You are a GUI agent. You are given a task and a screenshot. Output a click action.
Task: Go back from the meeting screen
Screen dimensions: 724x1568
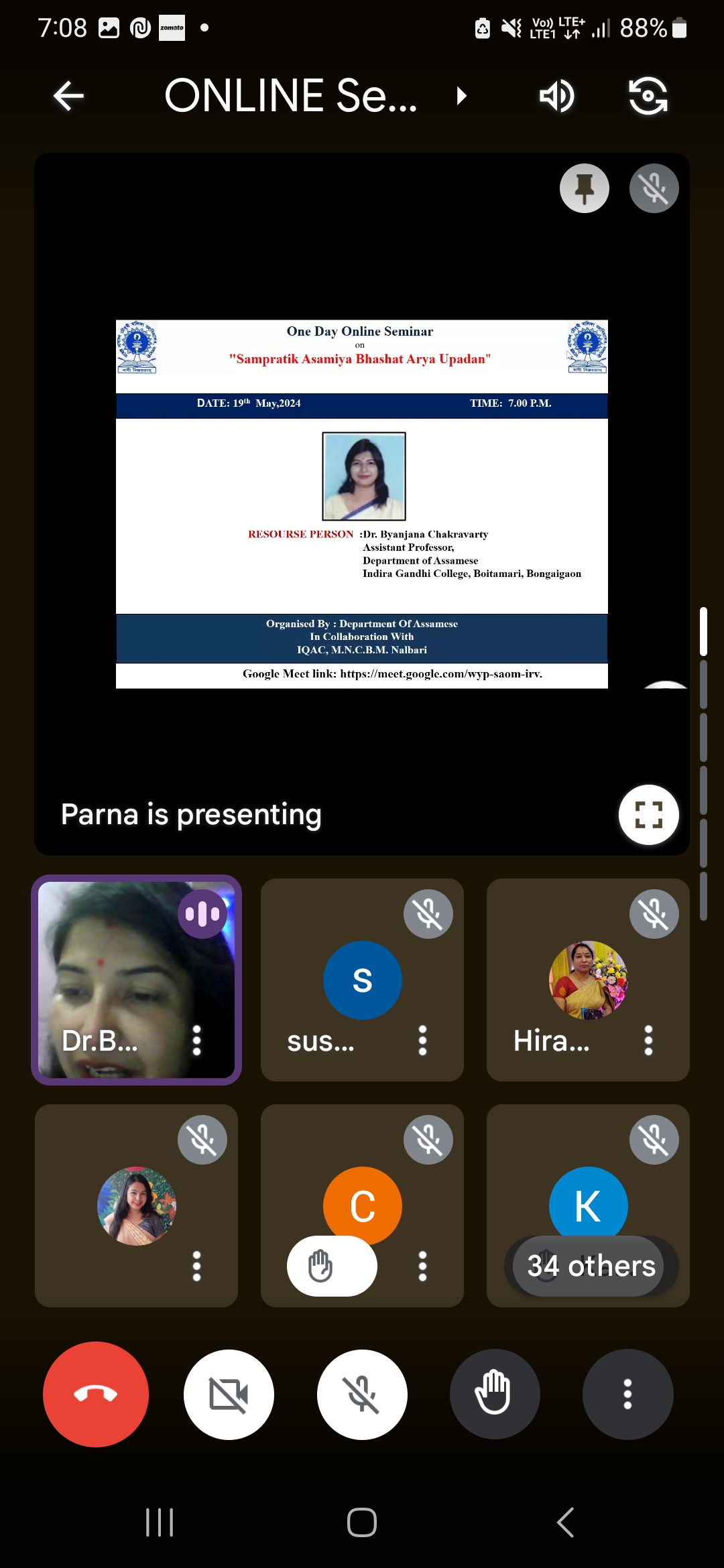[x=68, y=96]
